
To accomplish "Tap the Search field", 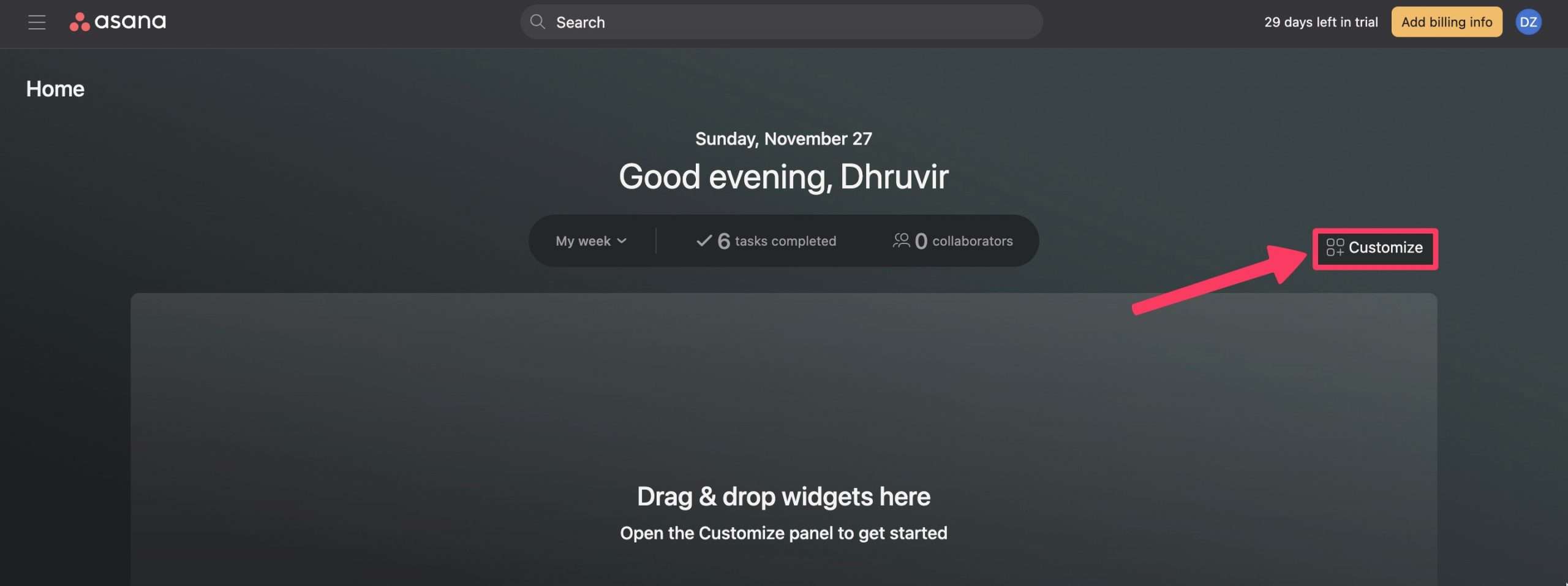I will tap(781, 22).
